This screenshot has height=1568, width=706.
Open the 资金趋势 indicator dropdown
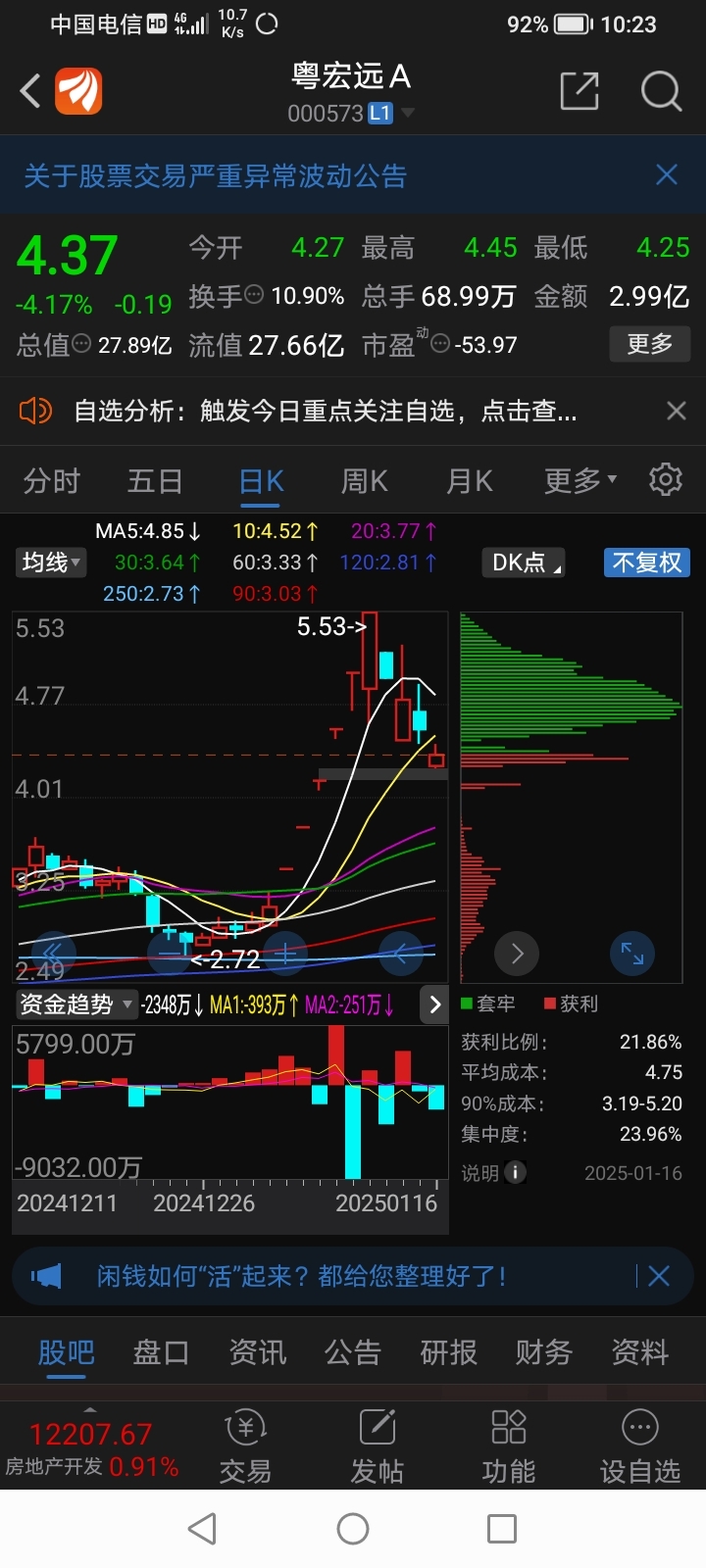tap(76, 1004)
